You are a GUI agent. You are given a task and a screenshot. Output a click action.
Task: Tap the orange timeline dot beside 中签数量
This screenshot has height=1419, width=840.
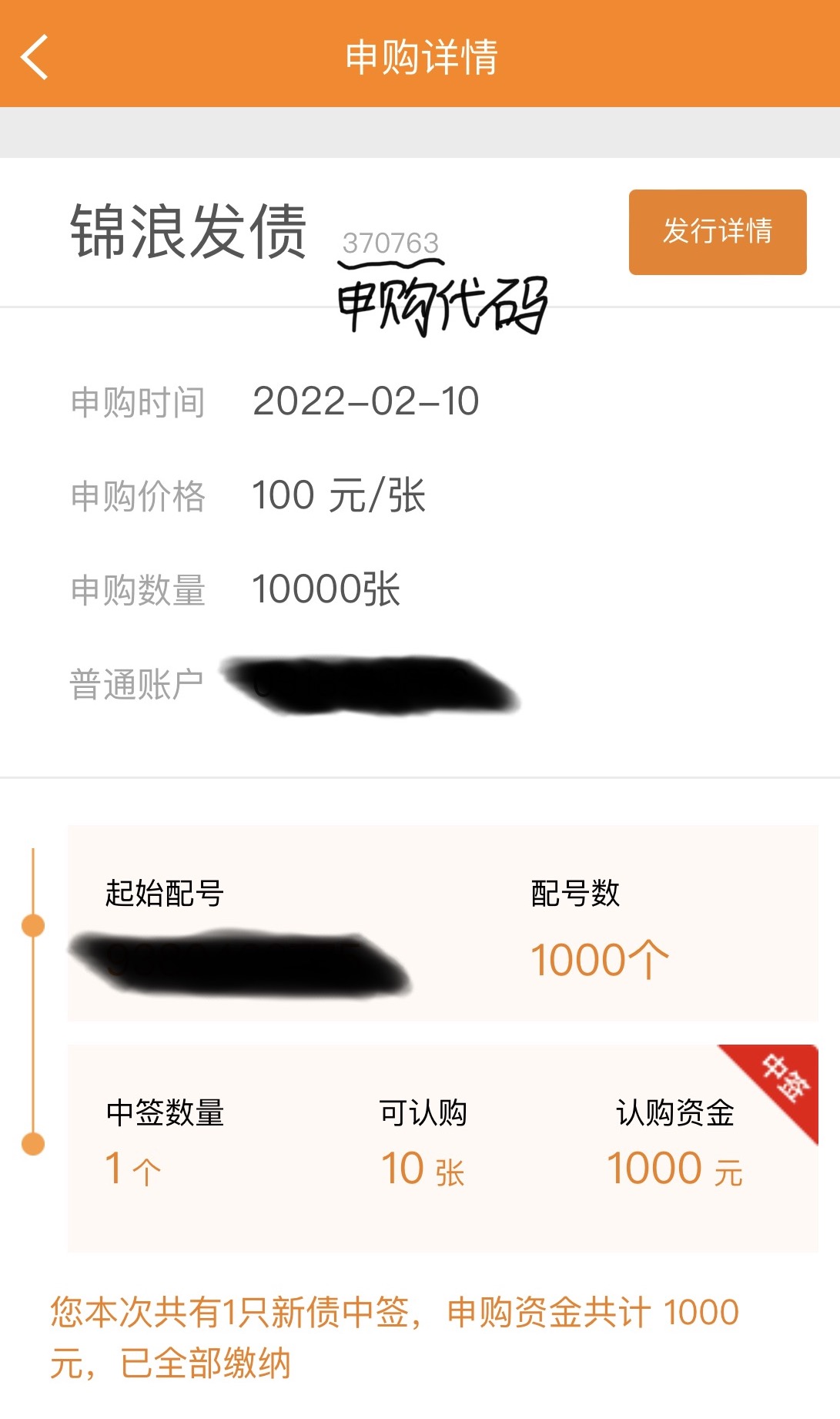[x=33, y=1140]
